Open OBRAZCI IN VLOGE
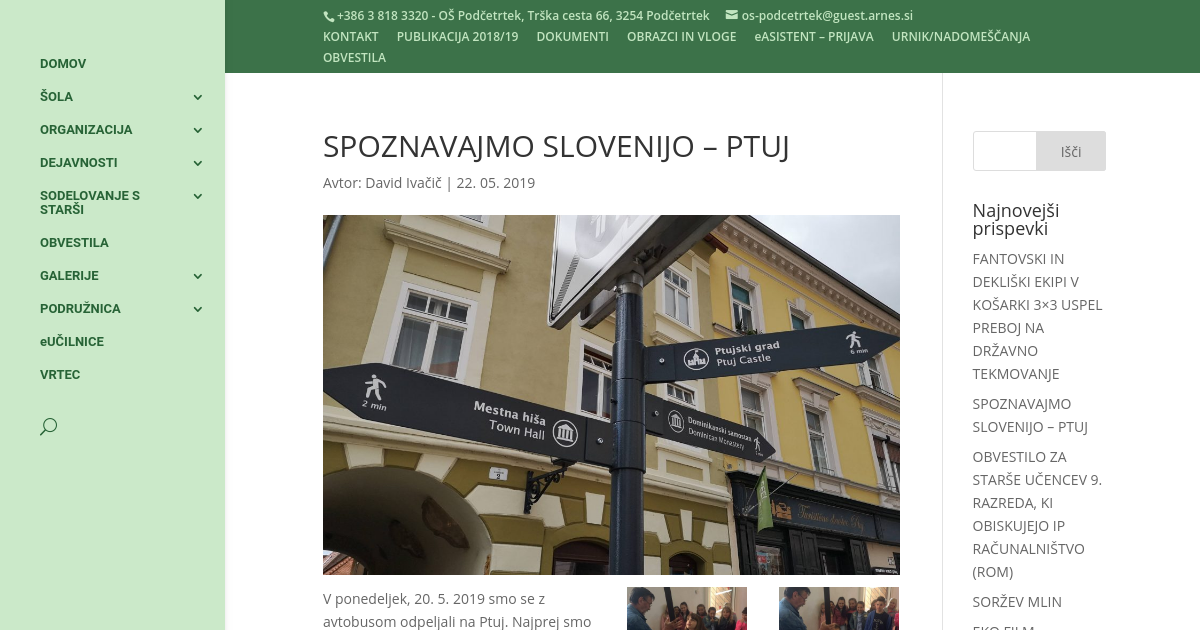 tap(681, 37)
